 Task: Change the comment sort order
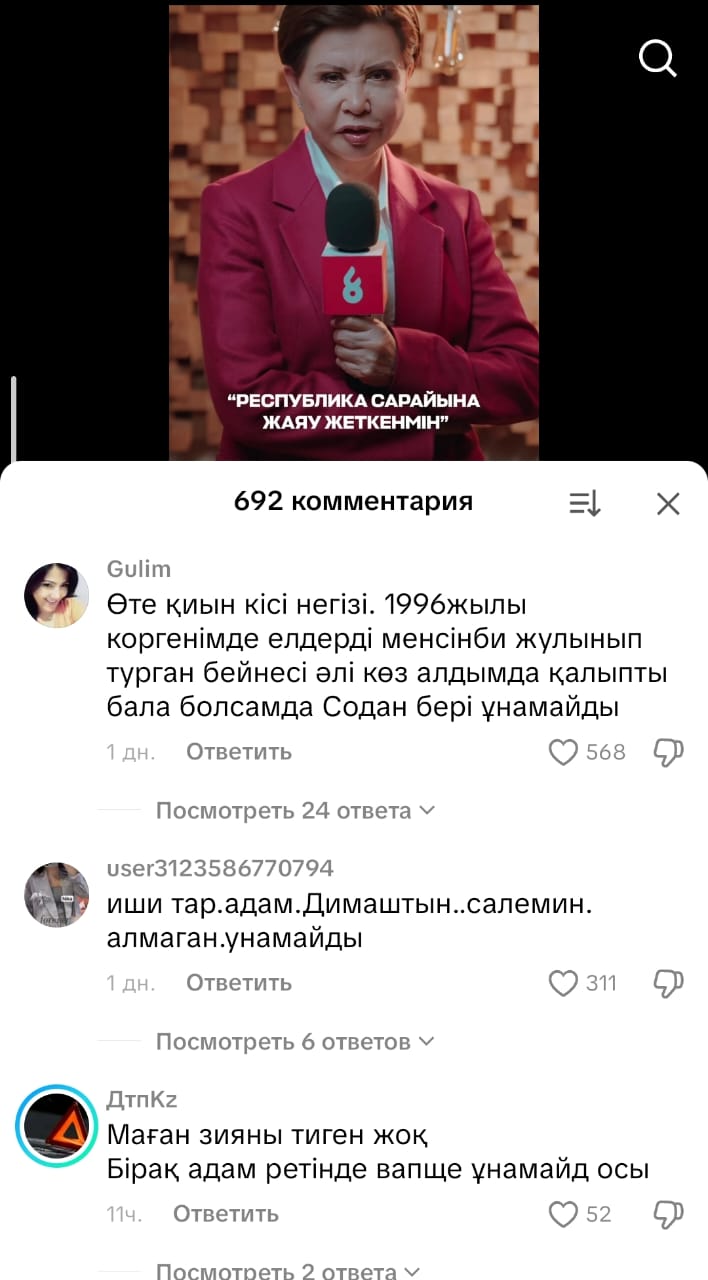[x=585, y=503]
